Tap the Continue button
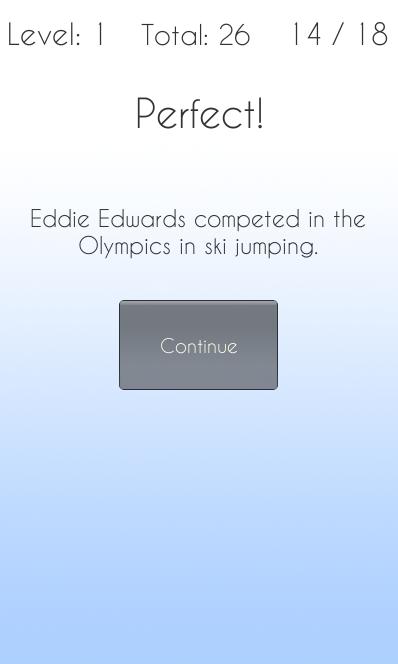 point(198,345)
